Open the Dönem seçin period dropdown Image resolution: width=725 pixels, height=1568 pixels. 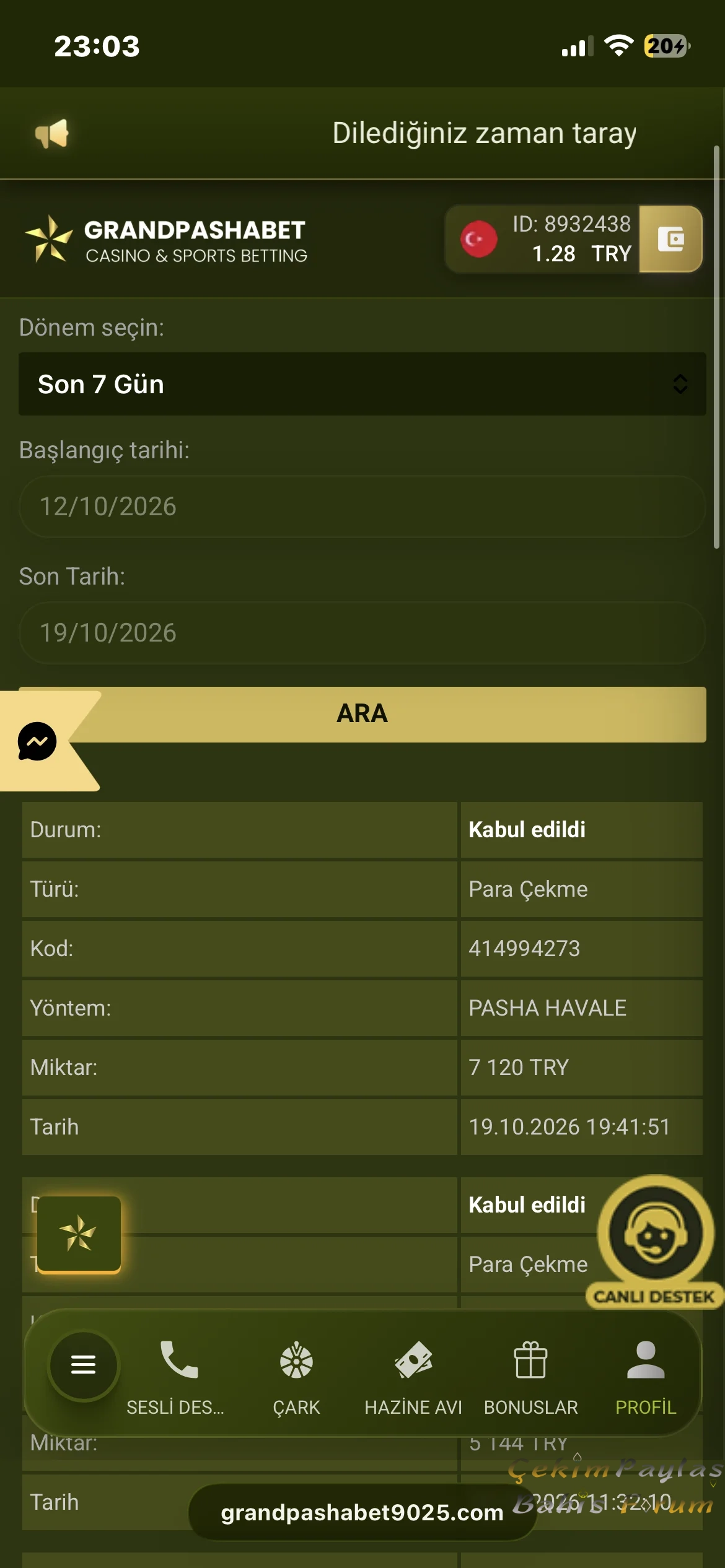[x=362, y=384]
